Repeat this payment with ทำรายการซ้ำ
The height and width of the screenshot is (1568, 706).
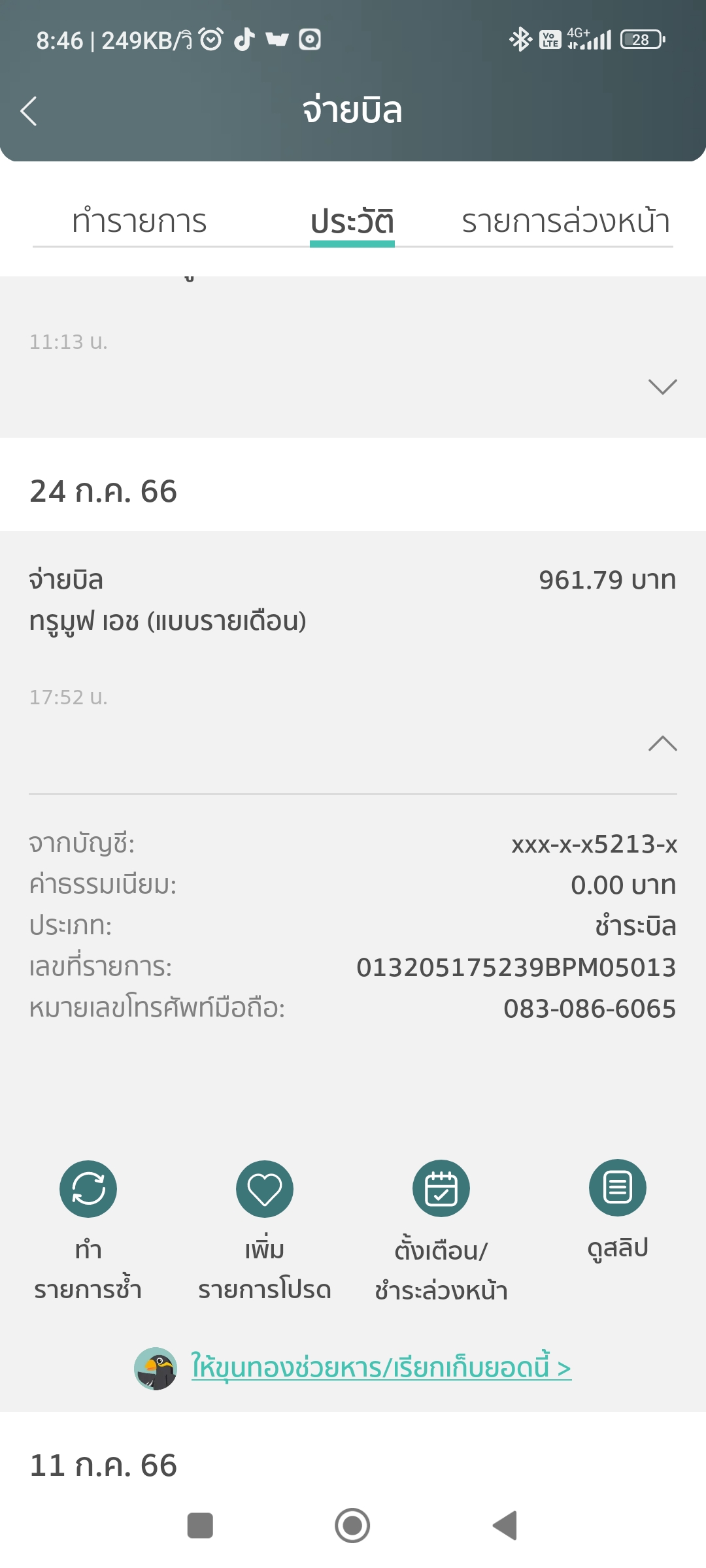88,1189
